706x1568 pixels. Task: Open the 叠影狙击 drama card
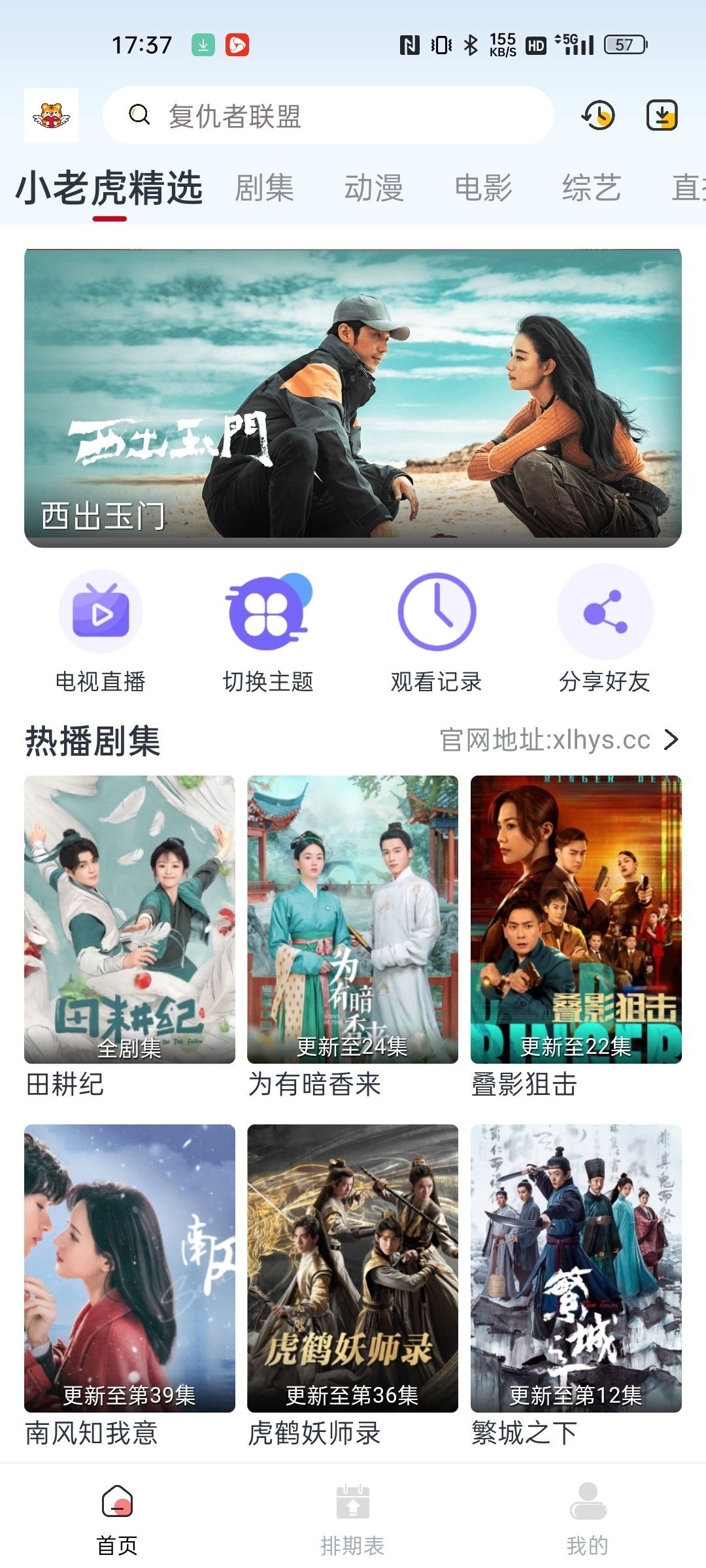coord(576,936)
